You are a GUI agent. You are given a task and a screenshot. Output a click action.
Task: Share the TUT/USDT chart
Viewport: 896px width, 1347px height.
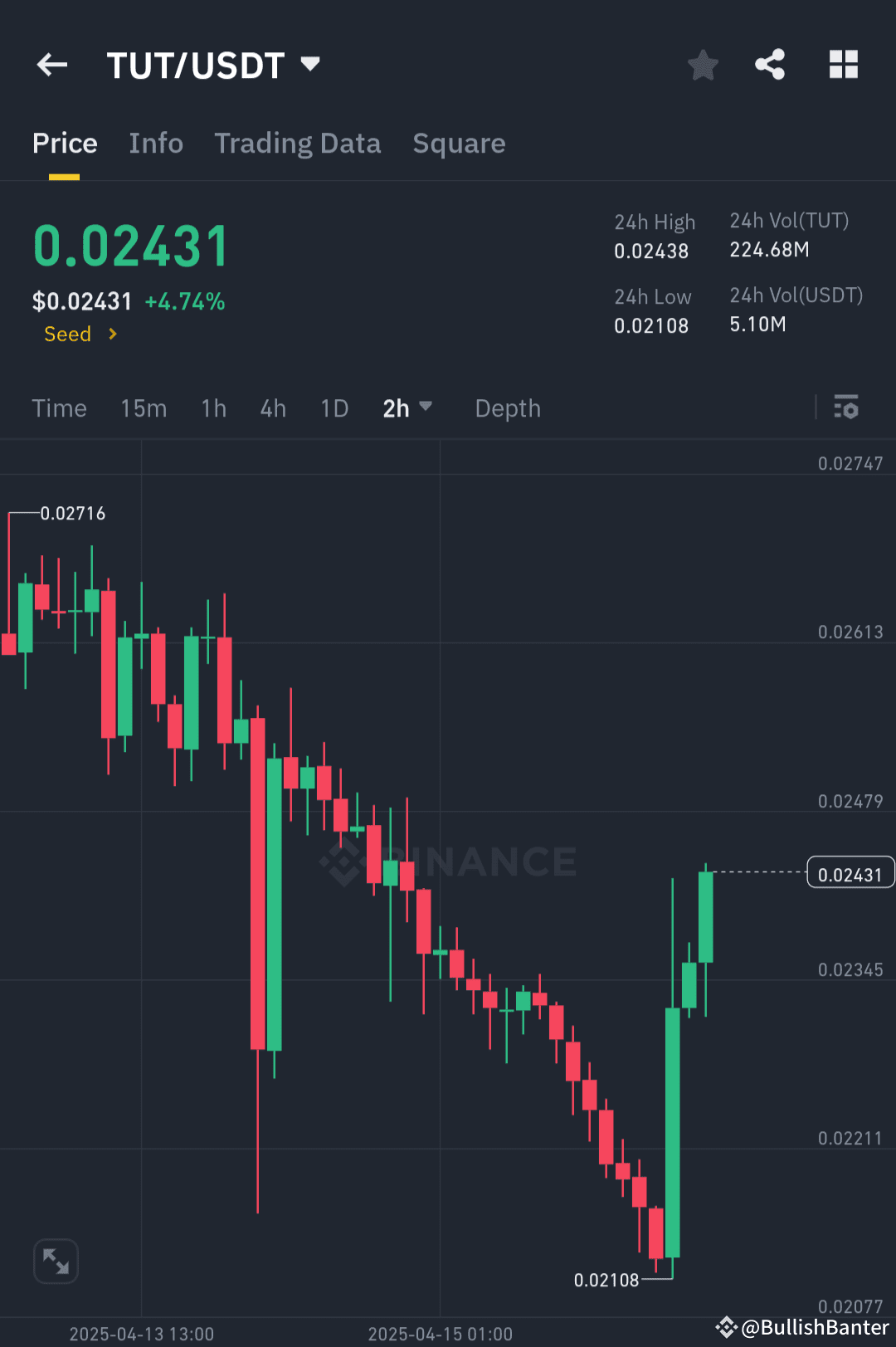769,64
